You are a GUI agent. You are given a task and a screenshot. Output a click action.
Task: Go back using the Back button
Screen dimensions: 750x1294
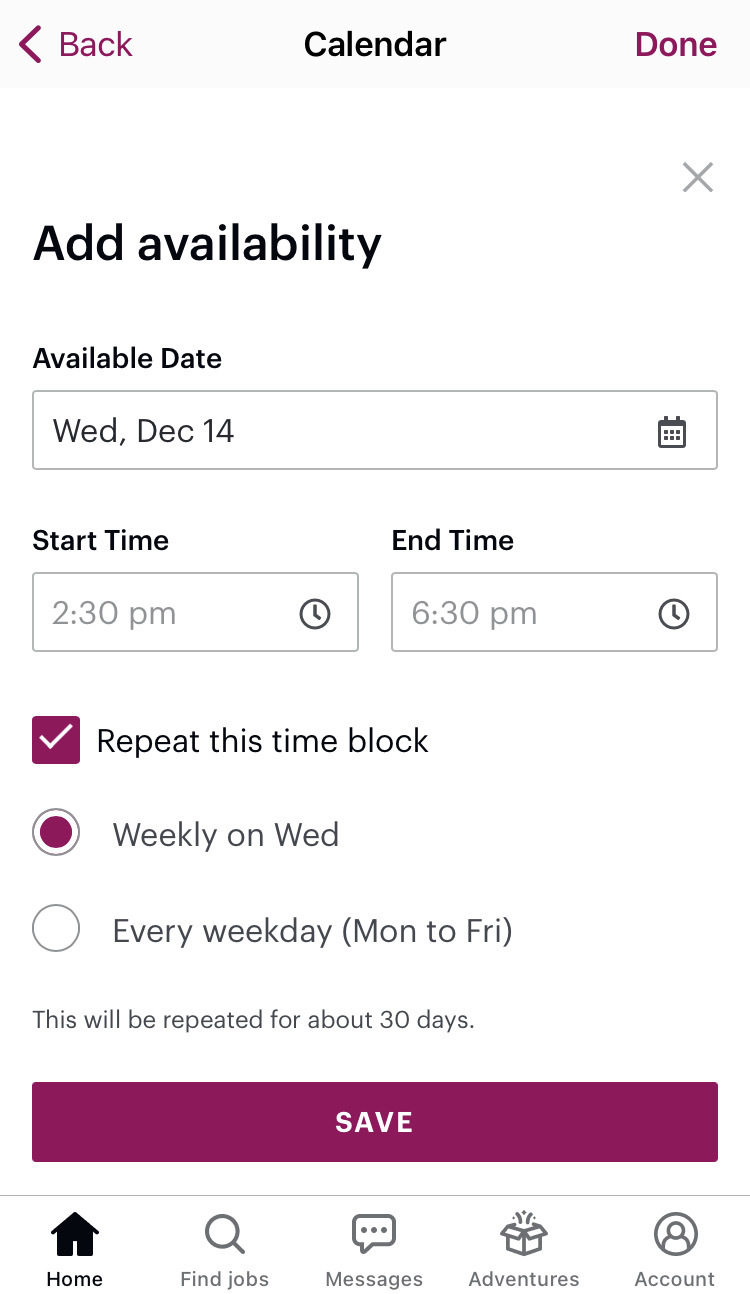pyautogui.click(x=76, y=44)
